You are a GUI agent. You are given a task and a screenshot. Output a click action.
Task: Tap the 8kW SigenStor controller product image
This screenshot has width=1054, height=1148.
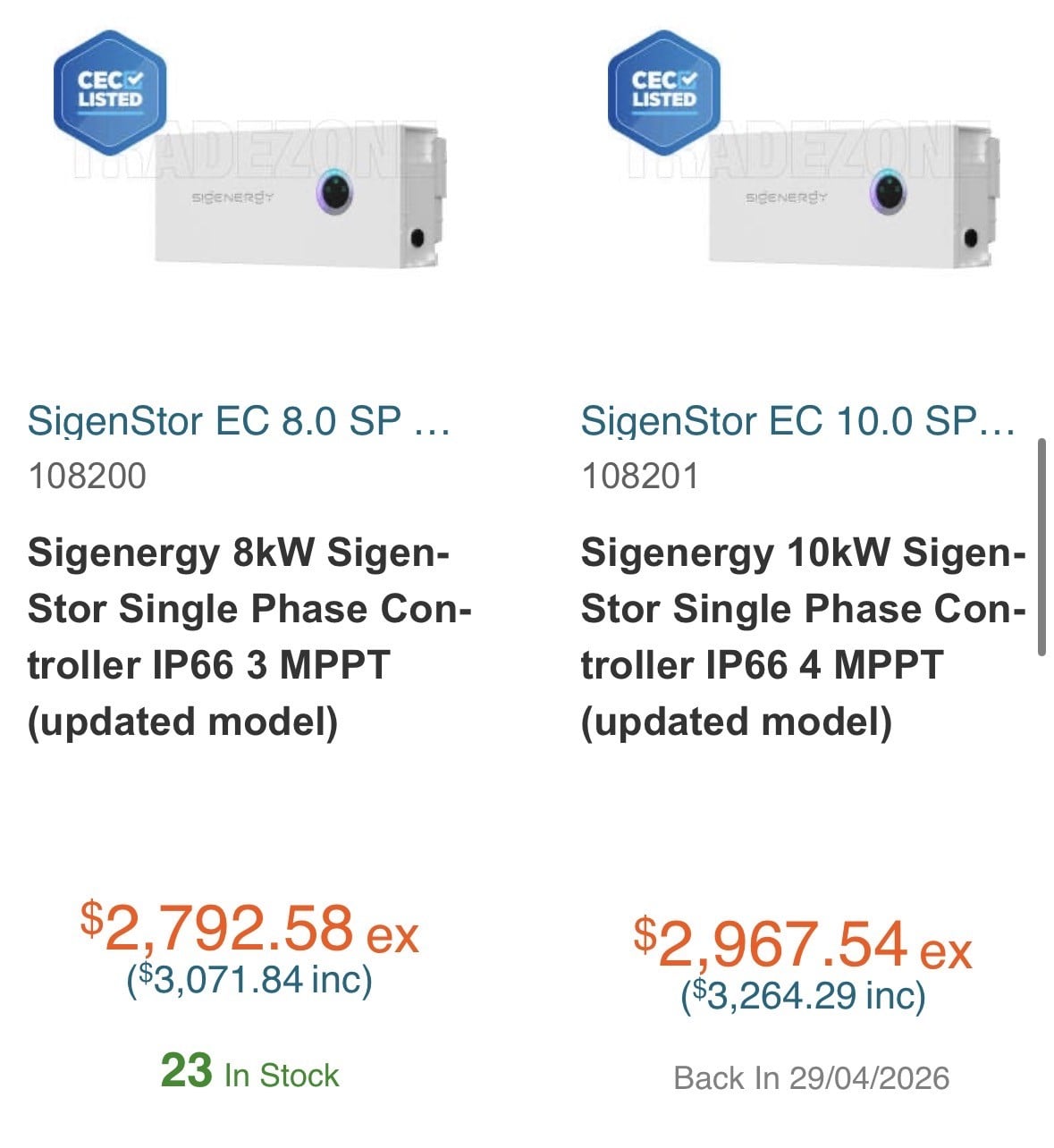coord(299,195)
